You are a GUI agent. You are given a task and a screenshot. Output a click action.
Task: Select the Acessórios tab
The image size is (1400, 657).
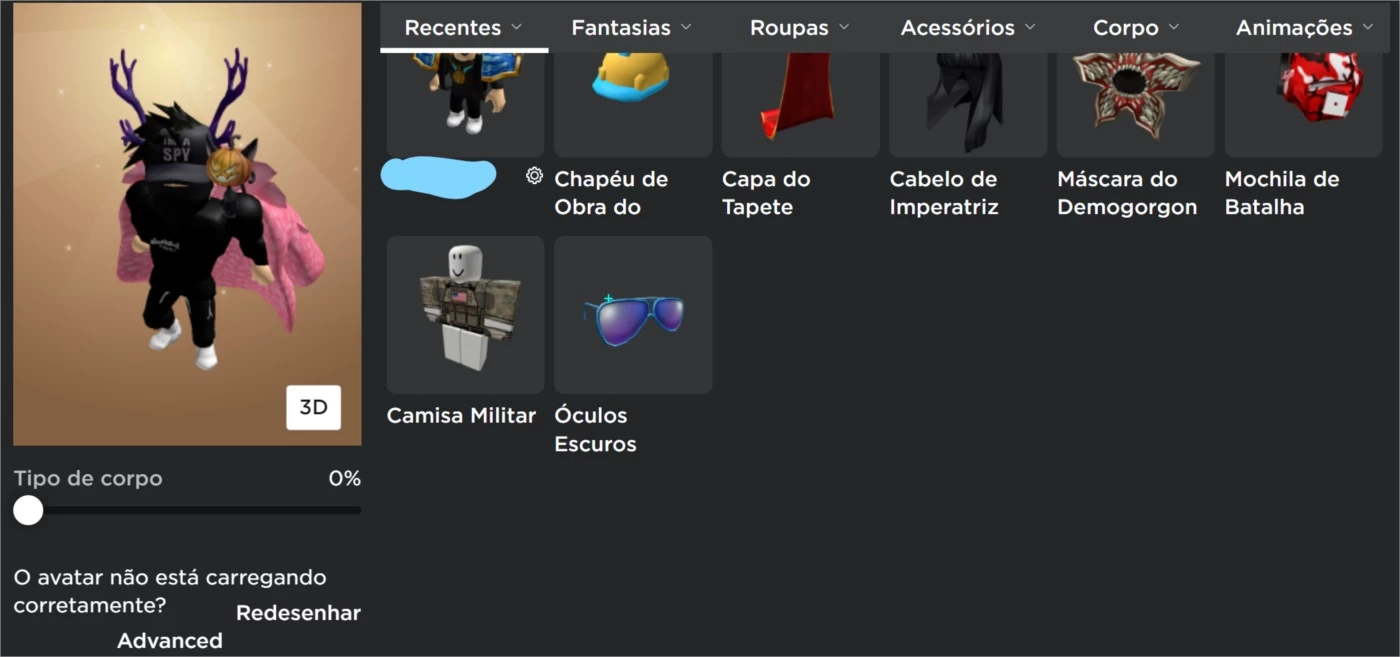[x=967, y=28]
